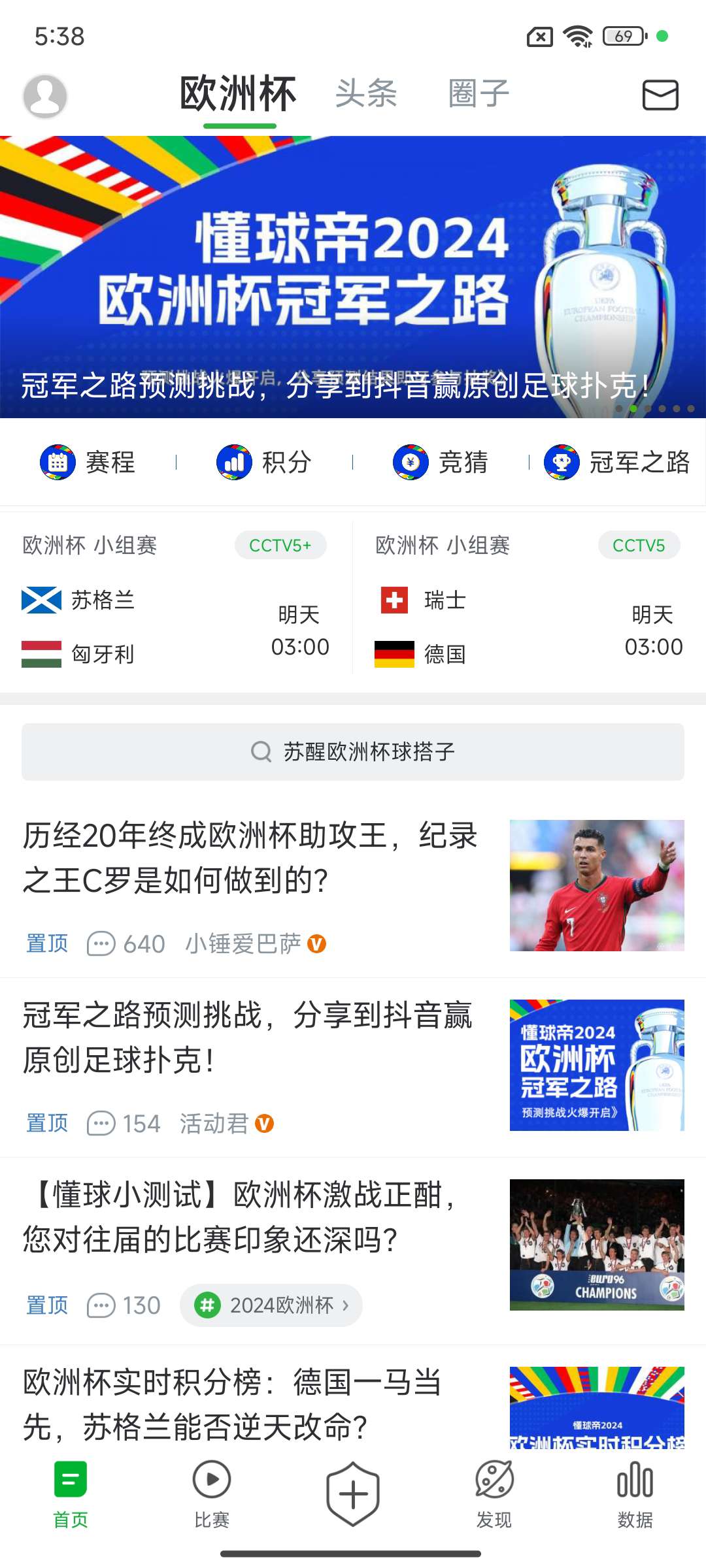The image size is (706, 1568).
Task: Tap the search box 苏醒欧洲杯球搭子
Action: [353, 752]
